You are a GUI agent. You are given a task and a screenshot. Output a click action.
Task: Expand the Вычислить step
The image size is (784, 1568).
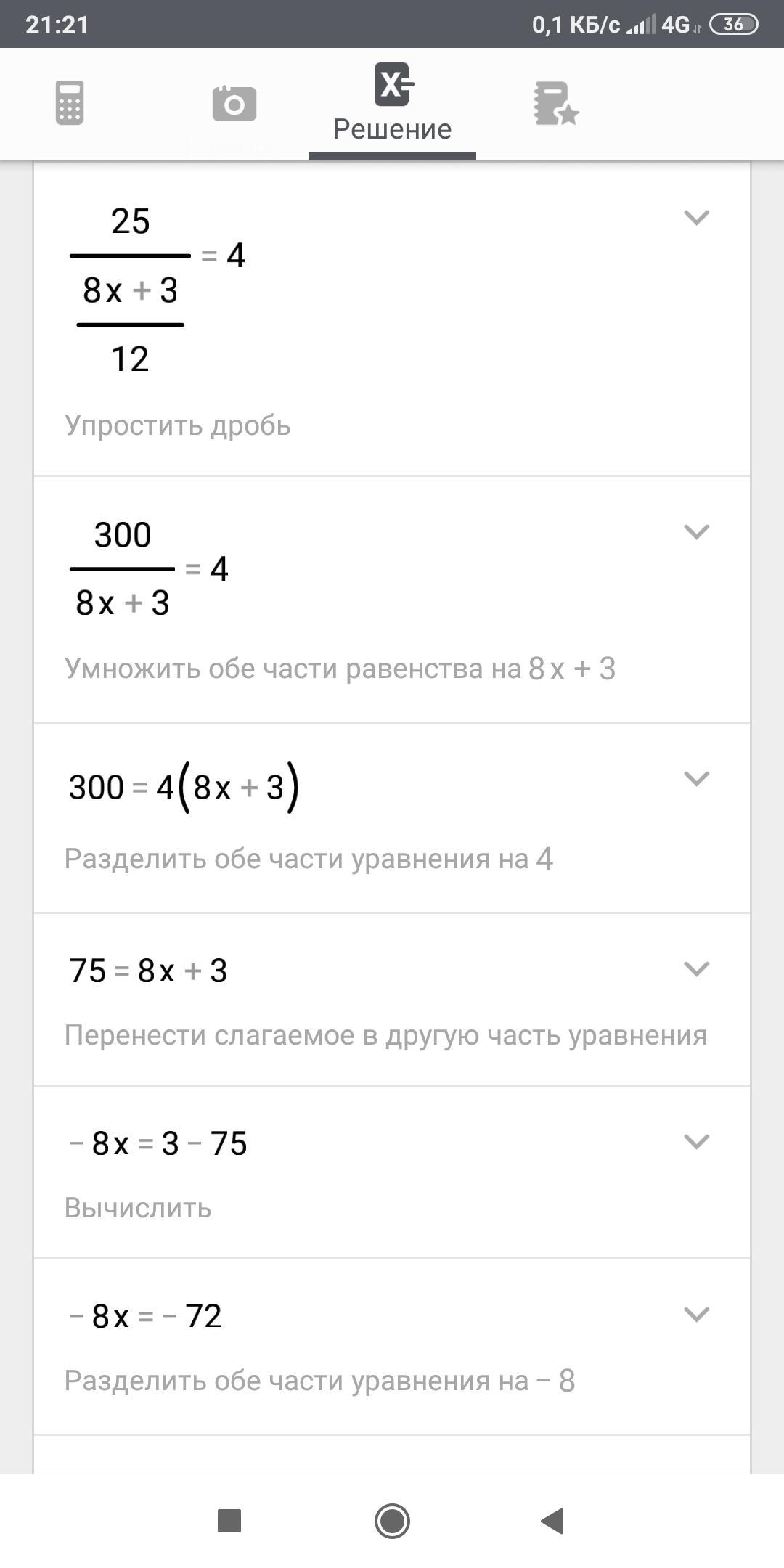click(696, 1141)
